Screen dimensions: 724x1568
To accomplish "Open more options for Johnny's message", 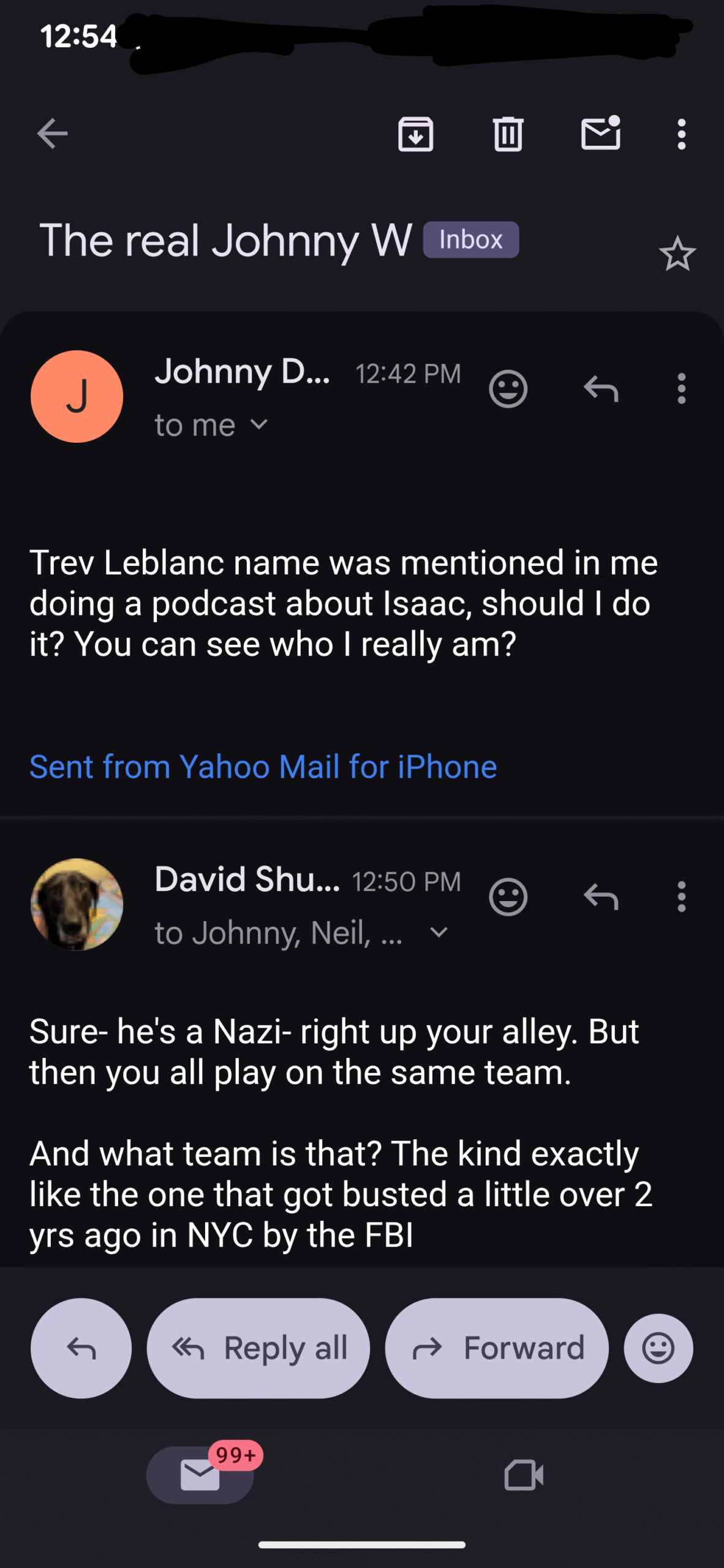I will point(681,389).
